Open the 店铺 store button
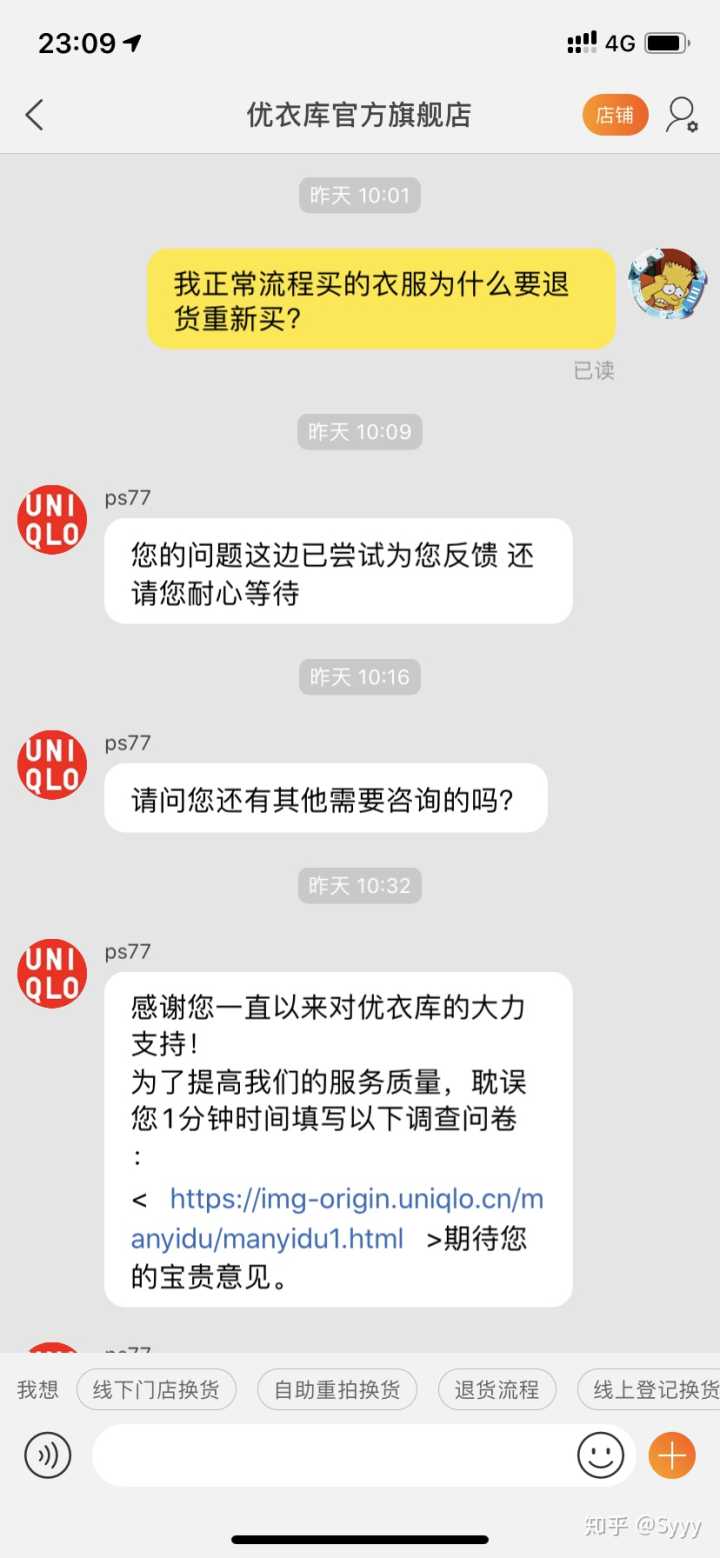Image resolution: width=720 pixels, height=1558 pixels. click(x=615, y=115)
